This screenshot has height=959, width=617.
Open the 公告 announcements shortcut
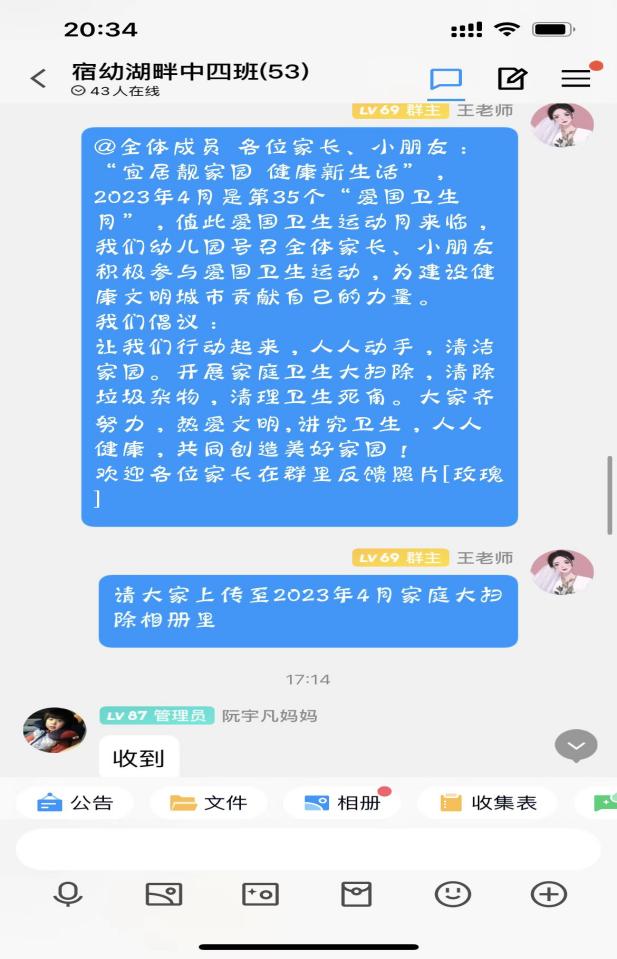point(75,802)
